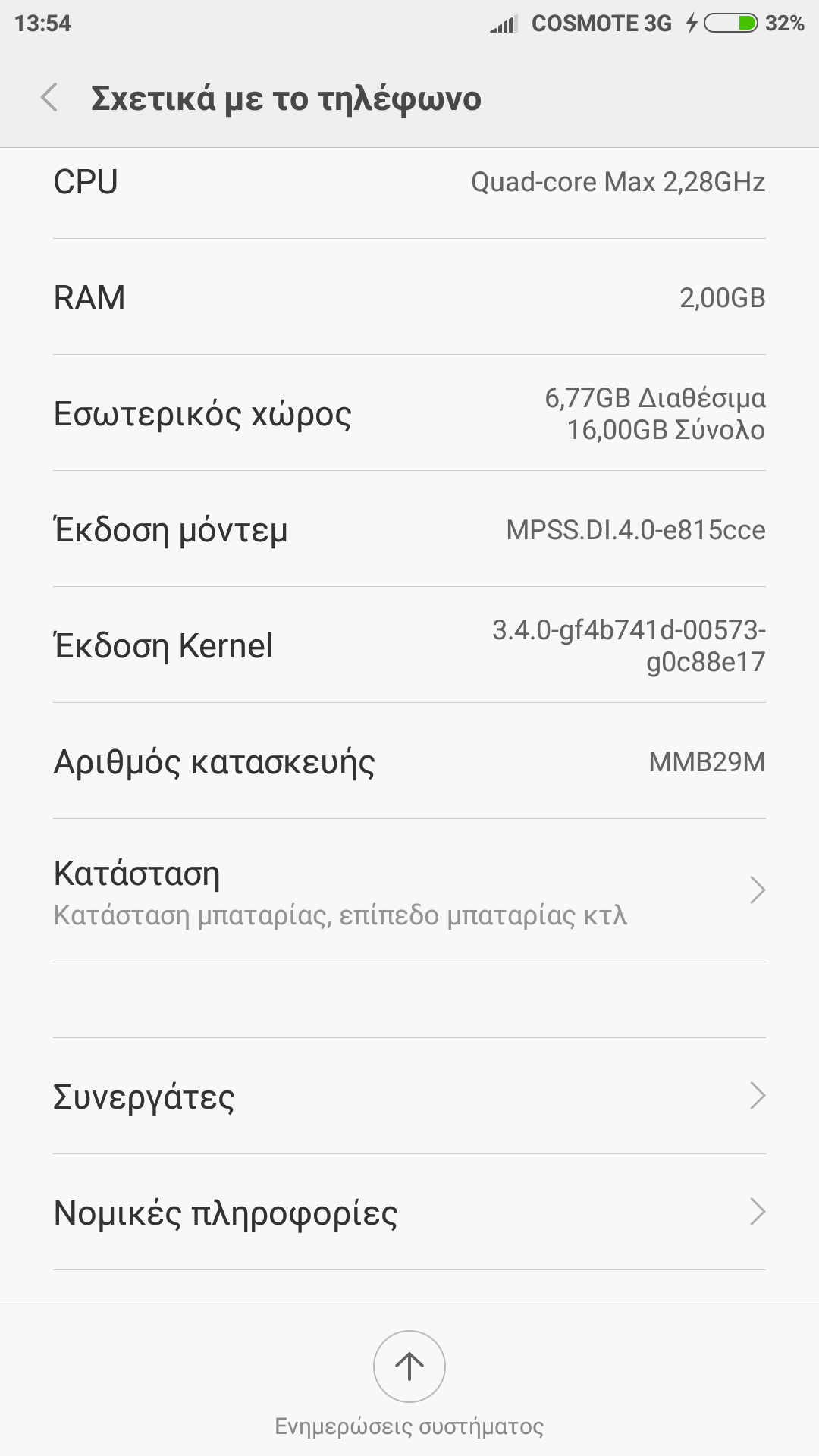Tap Ενημερώσεις συστήματος update button
The width and height of the screenshot is (819, 1456).
pos(409,1367)
